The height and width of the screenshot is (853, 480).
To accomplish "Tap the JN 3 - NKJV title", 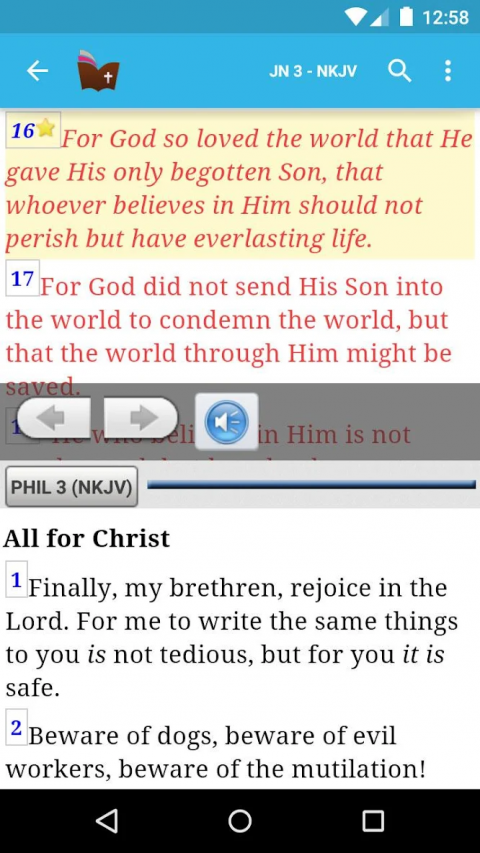I will coord(313,71).
